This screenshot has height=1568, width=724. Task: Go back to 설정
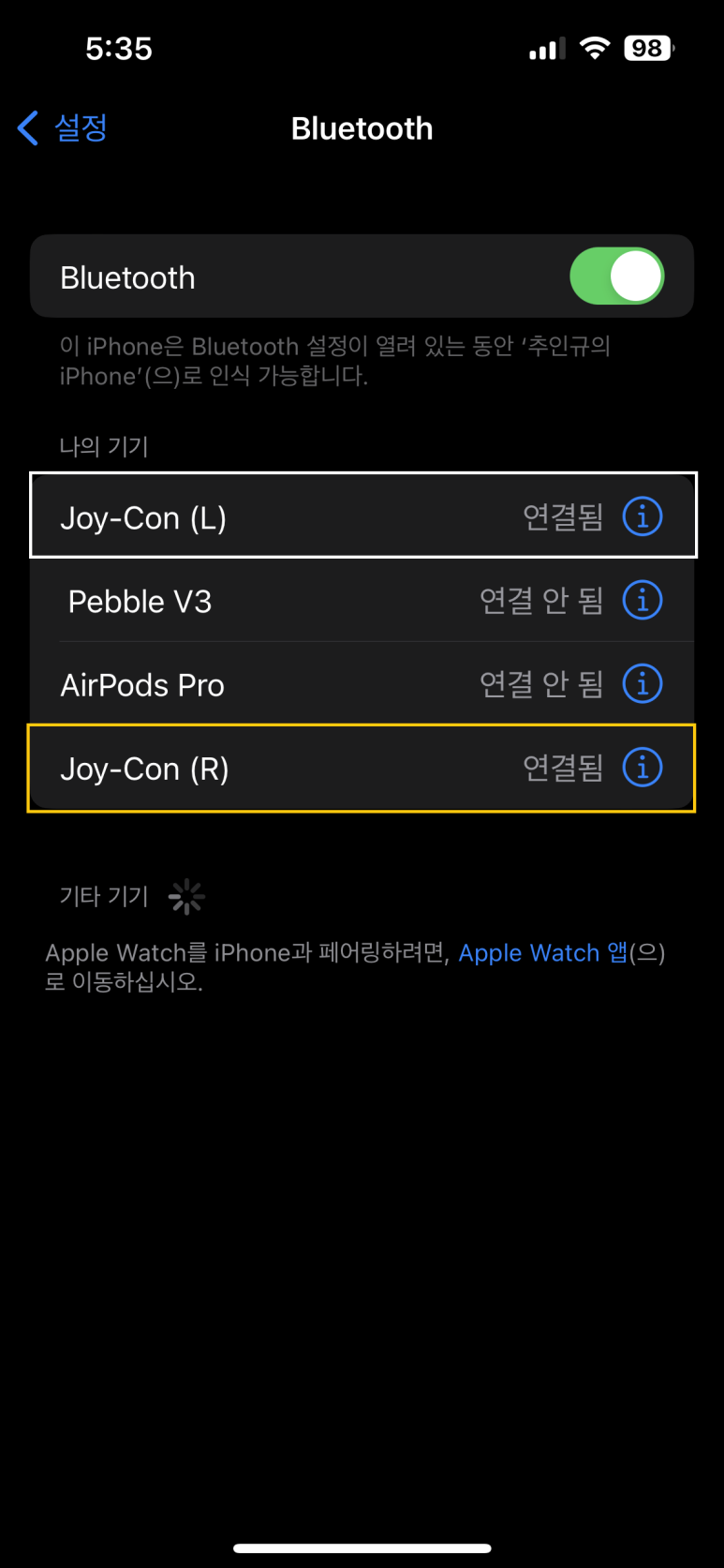pyautogui.click(x=62, y=127)
